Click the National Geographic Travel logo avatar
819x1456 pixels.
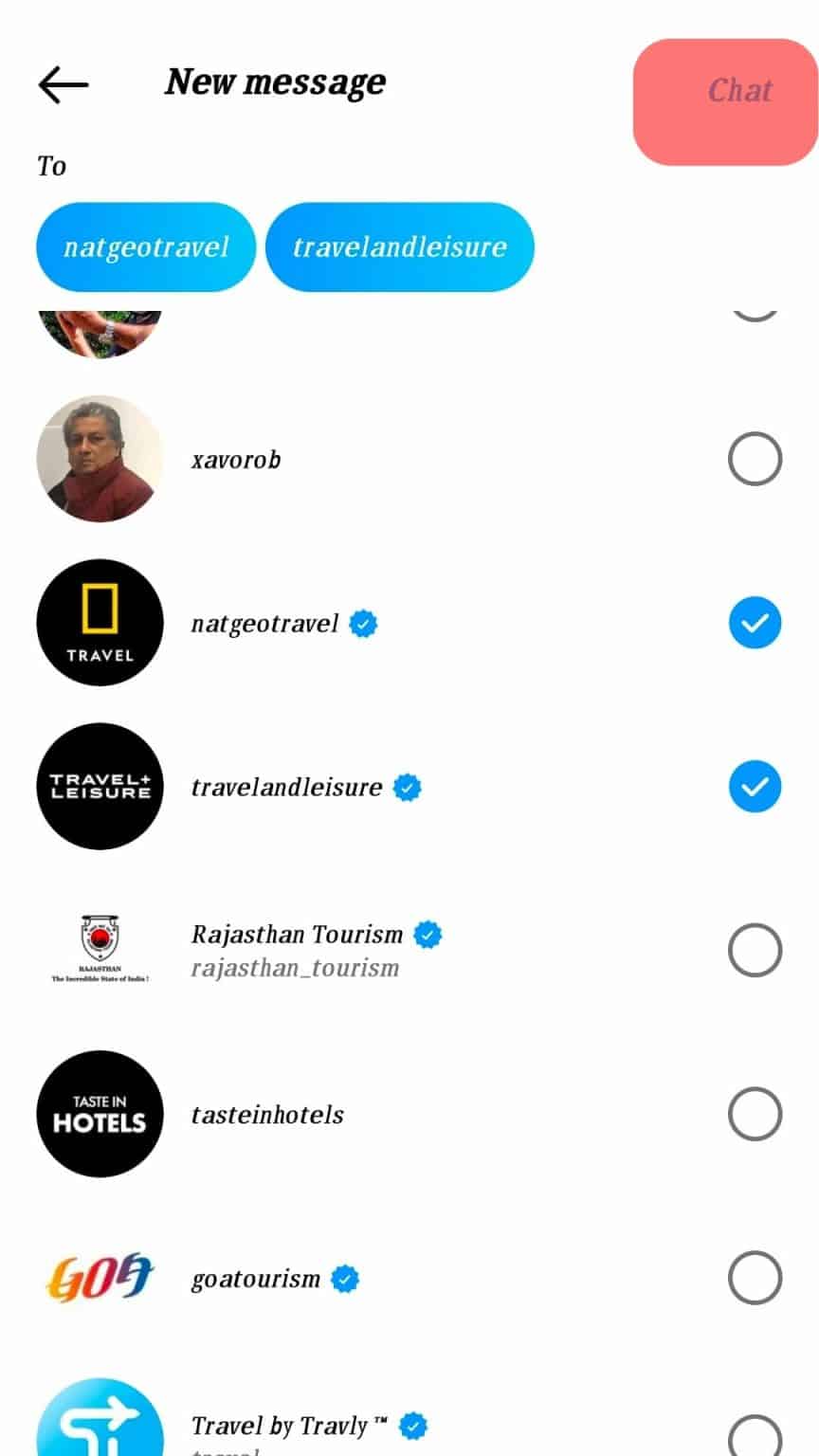click(99, 623)
